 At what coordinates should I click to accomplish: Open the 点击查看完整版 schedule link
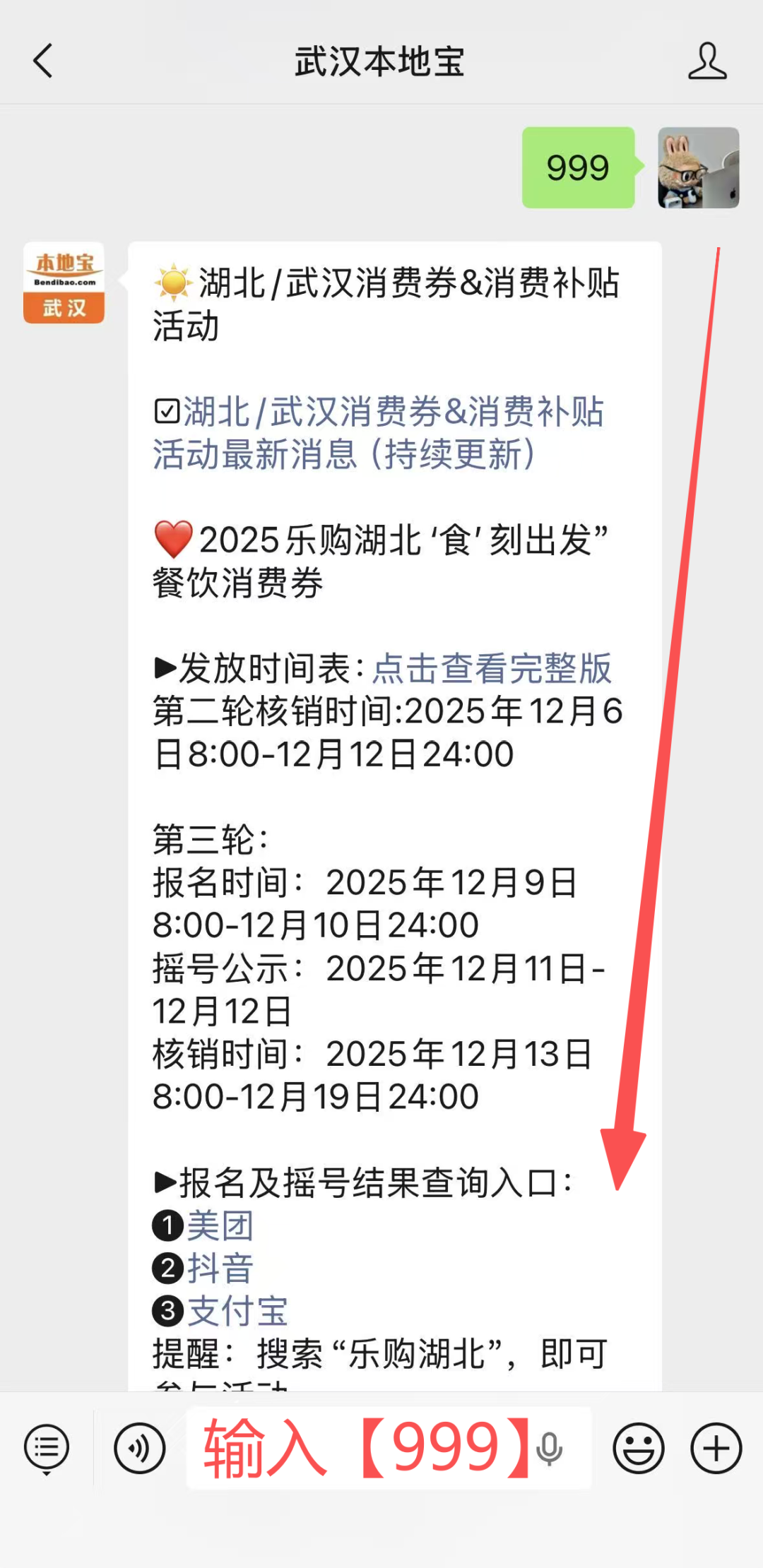pos(492,668)
